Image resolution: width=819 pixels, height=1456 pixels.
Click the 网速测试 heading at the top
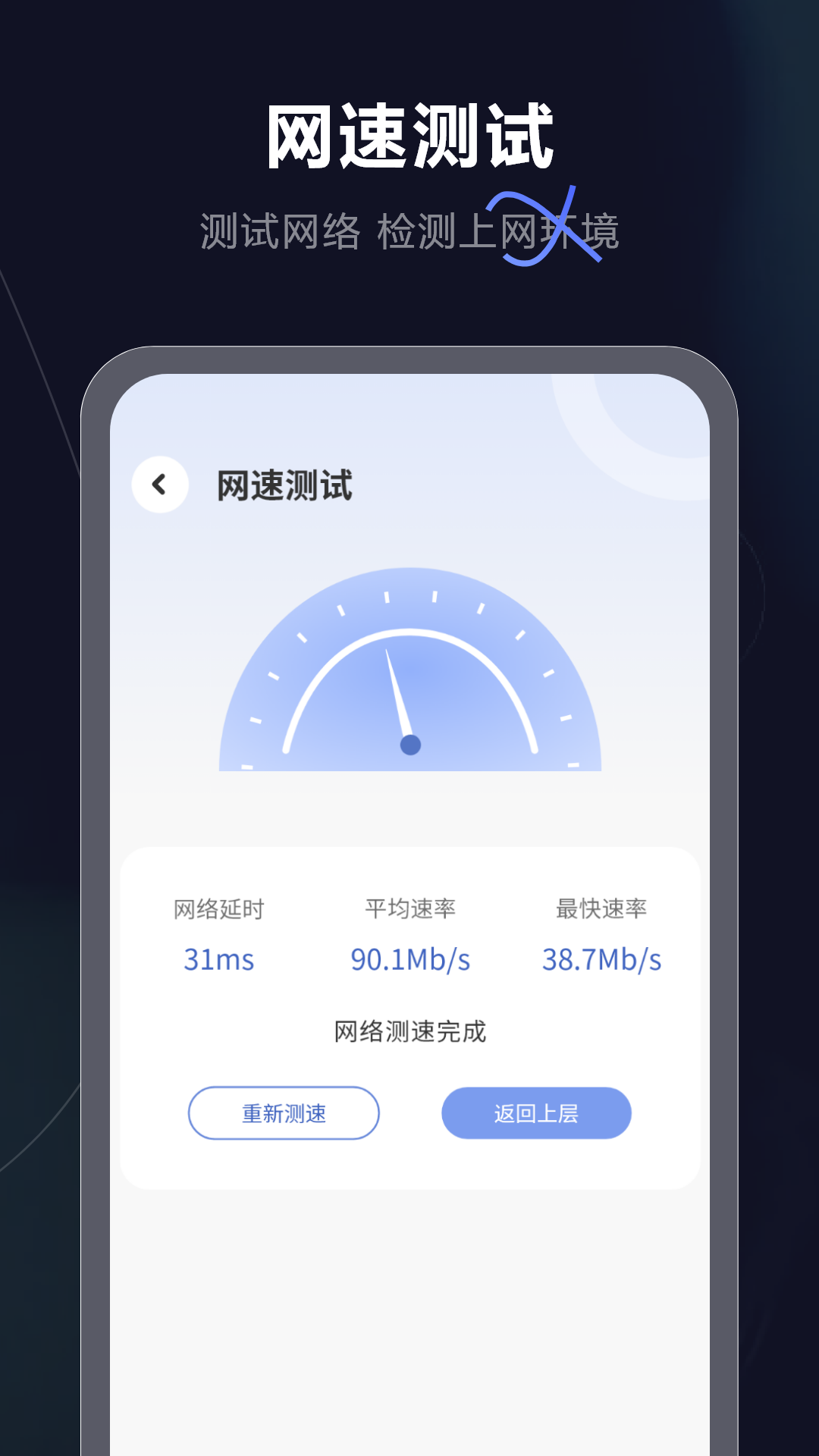click(x=409, y=135)
